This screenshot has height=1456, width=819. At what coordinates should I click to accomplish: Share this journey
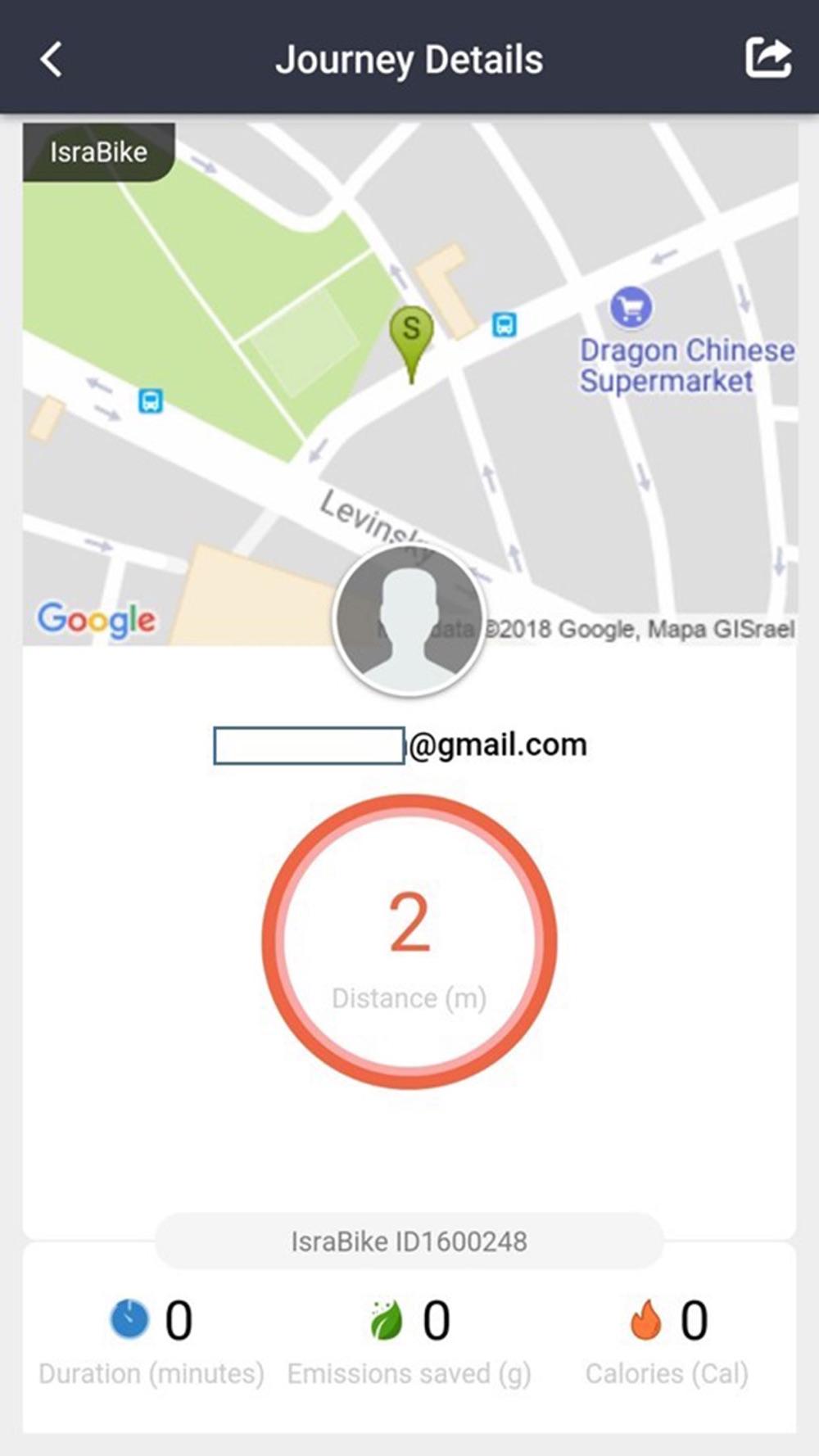point(768,58)
